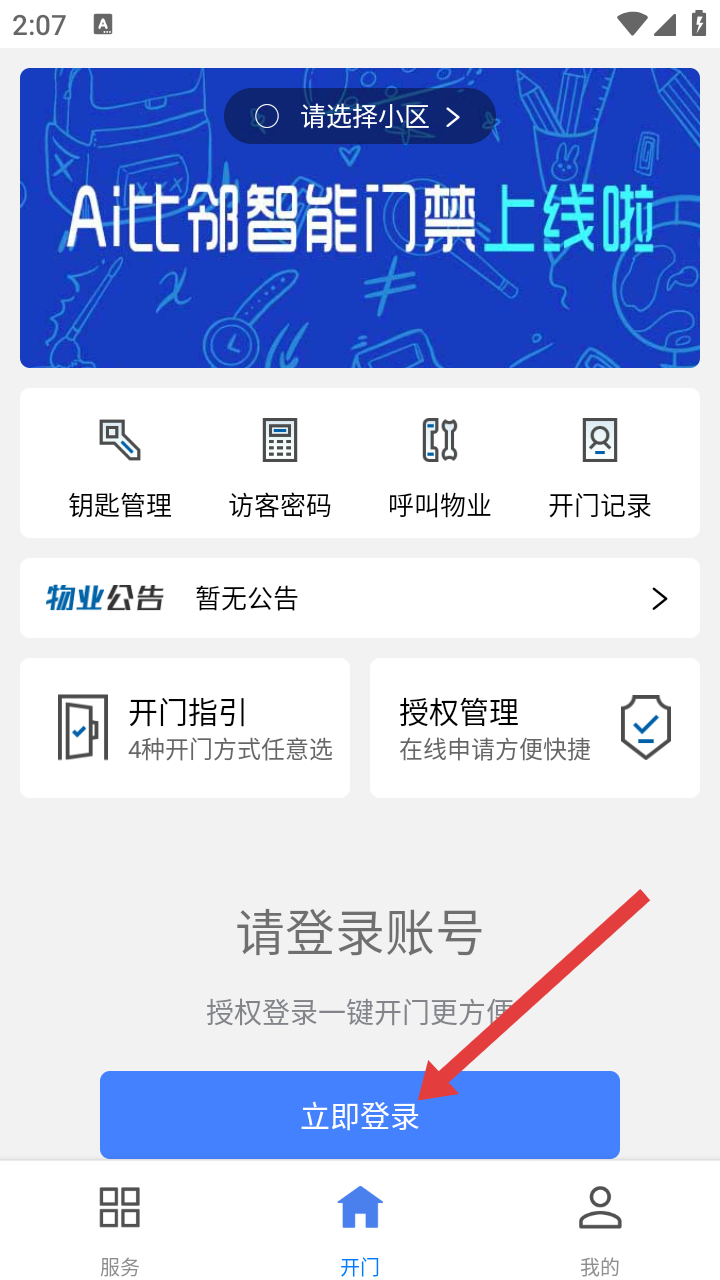Open the 请选择小区 community selector
720x1280 pixels.
point(360,117)
